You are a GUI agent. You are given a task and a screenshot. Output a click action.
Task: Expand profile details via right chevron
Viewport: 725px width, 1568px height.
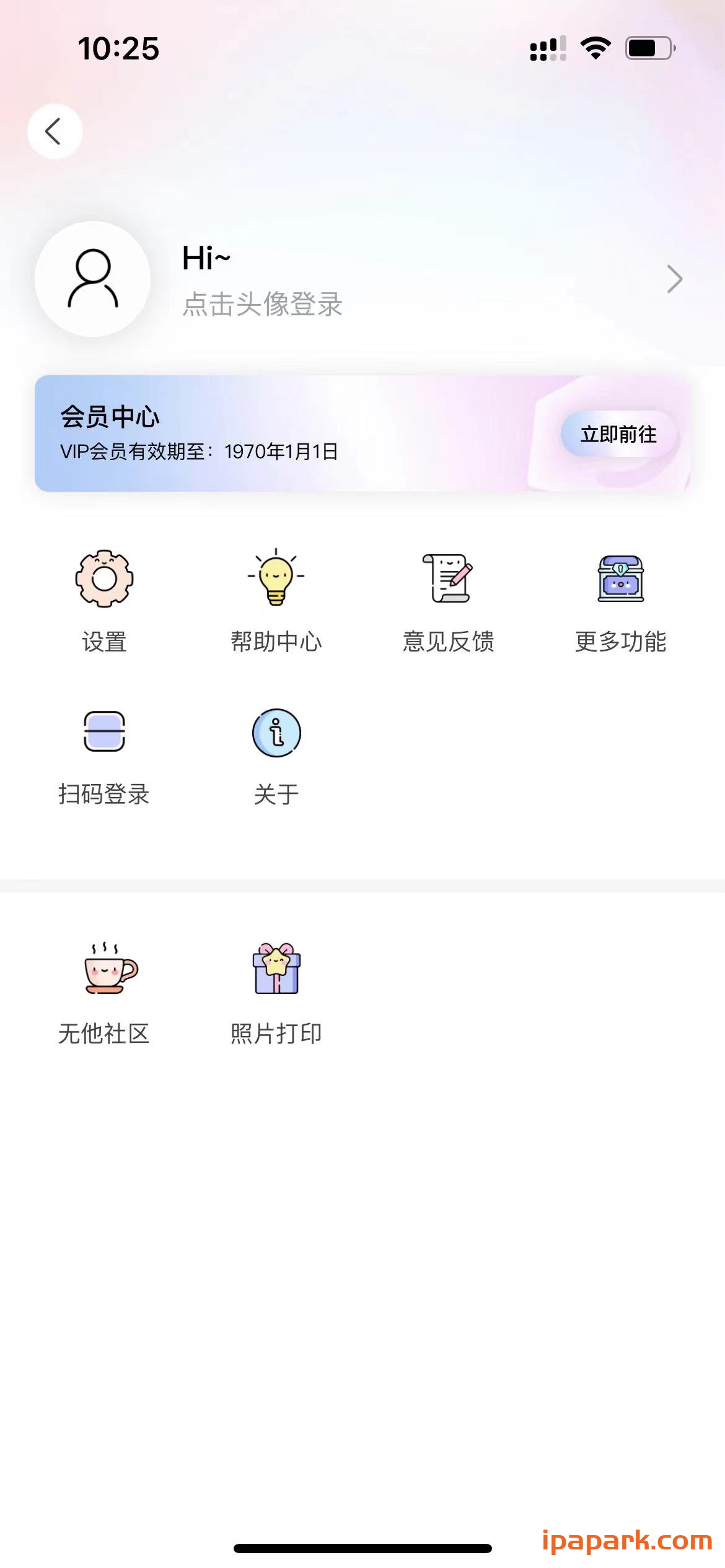click(675, 280)
